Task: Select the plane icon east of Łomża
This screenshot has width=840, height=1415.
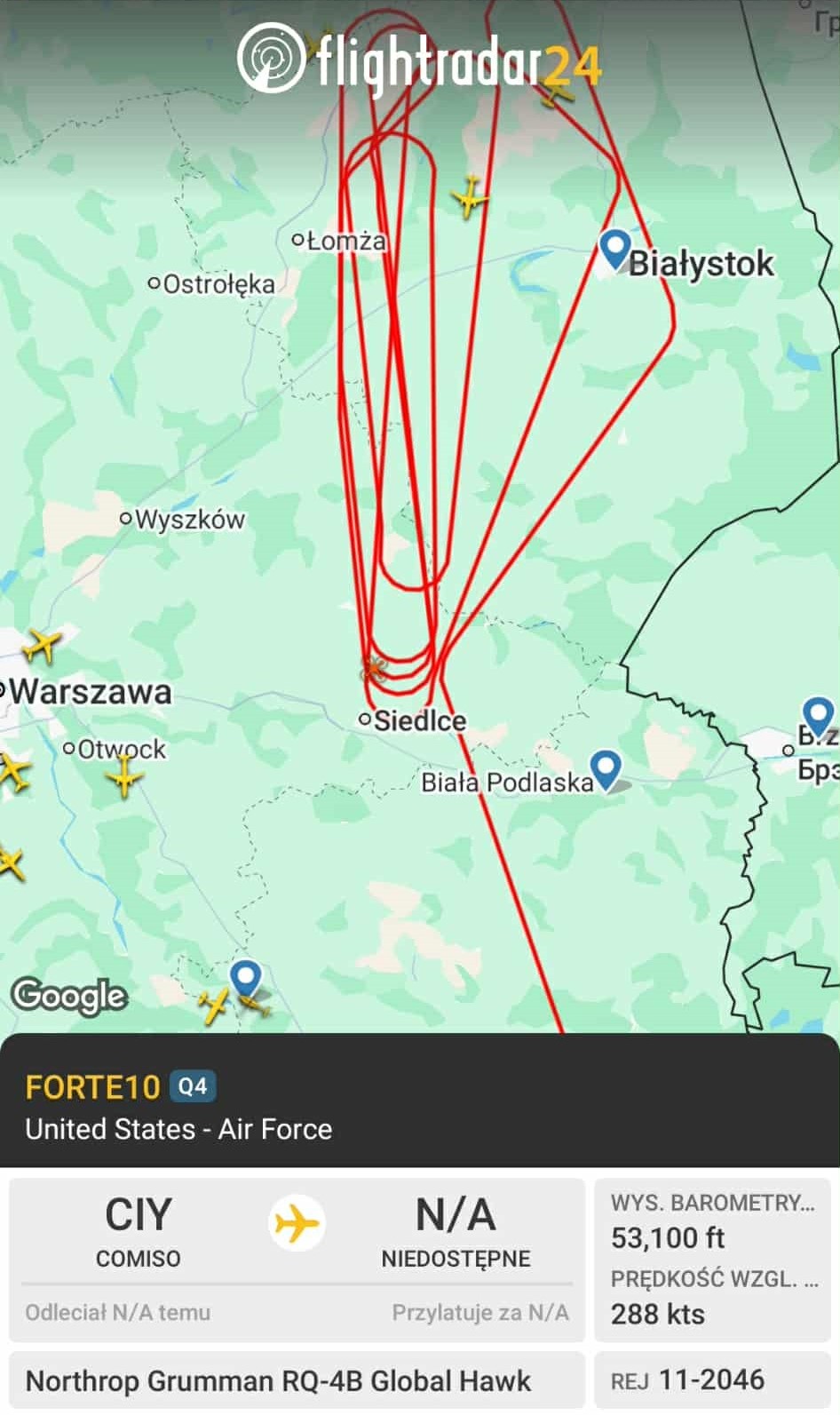Action: tap(470, 196)
